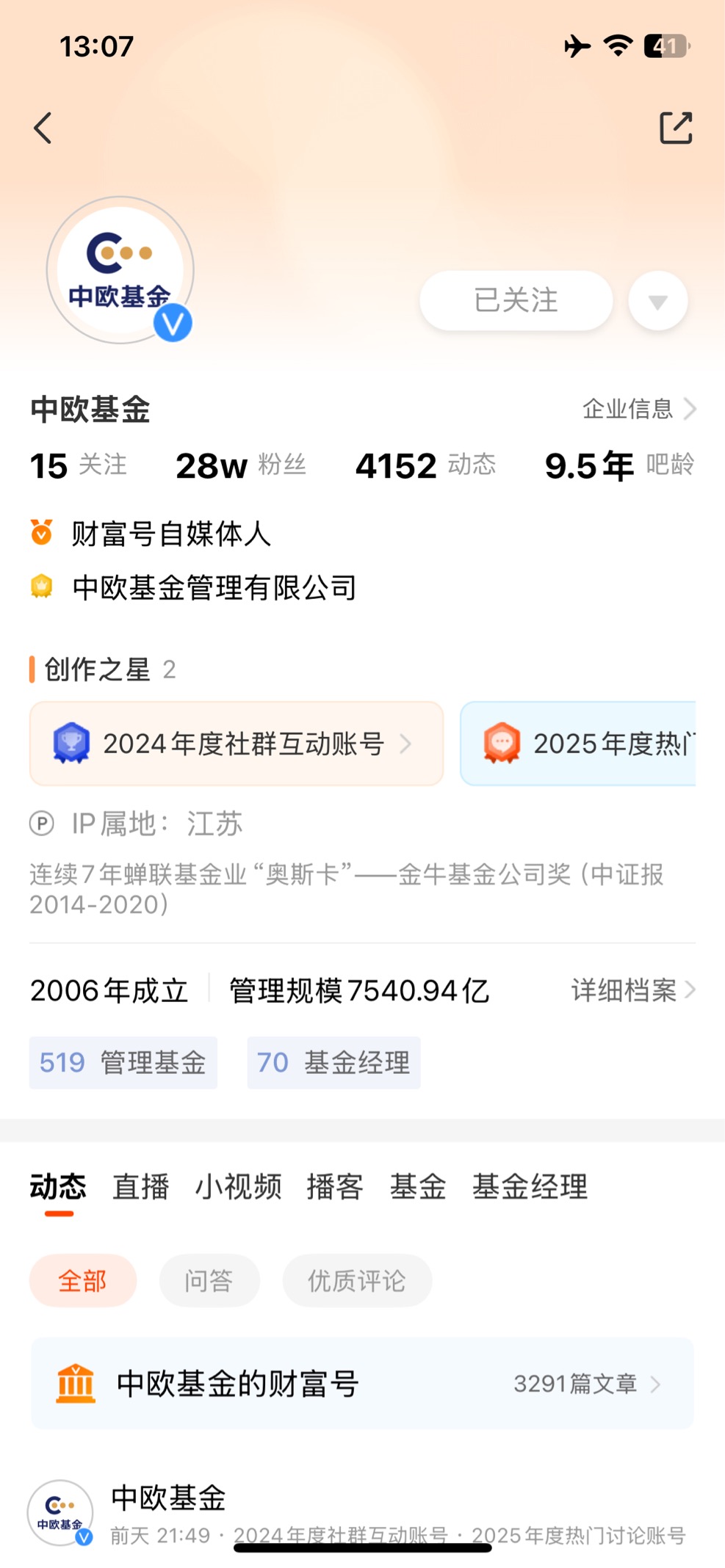Share this profile via the top-right icon

click(676, 128)
